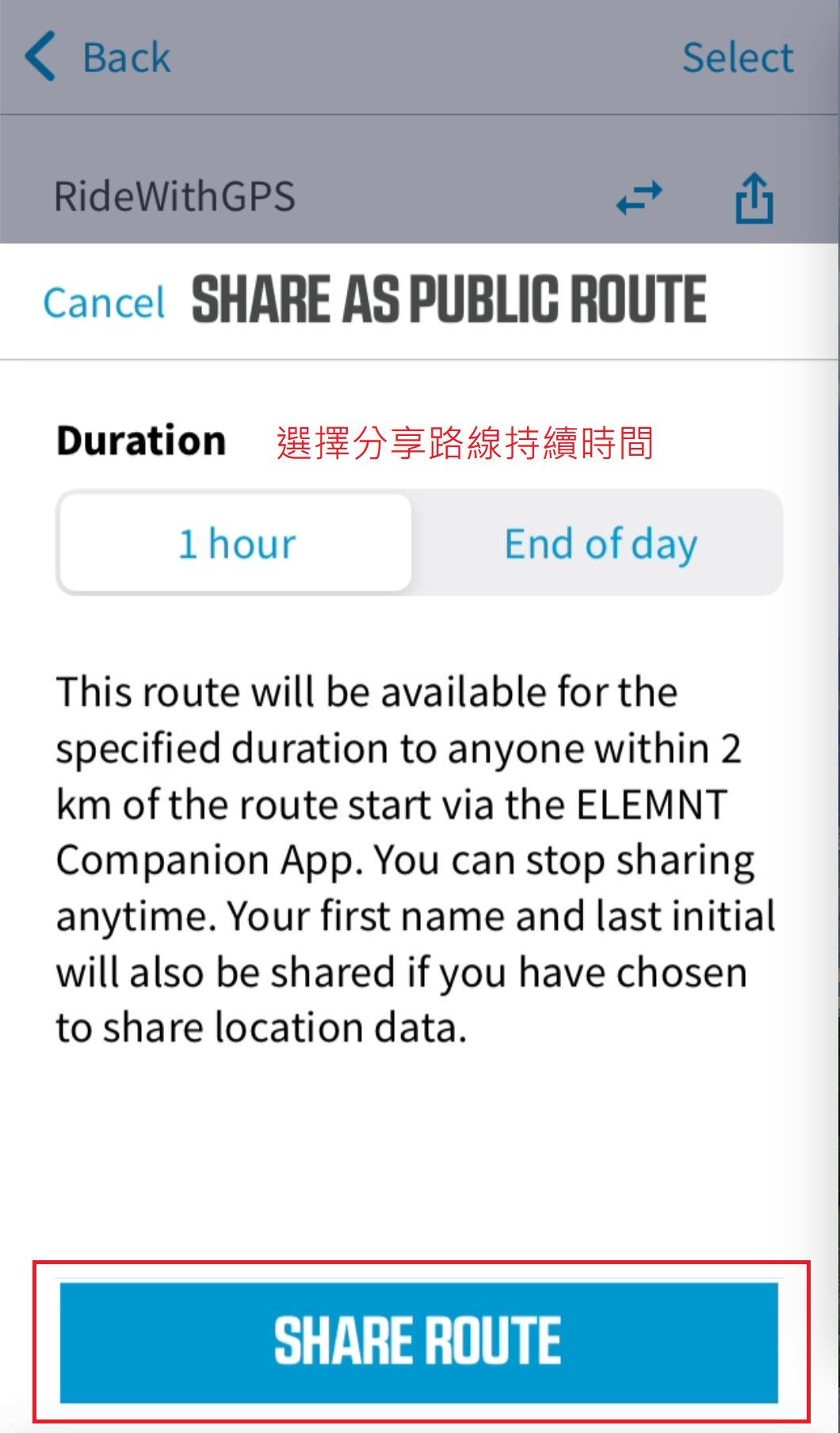Tap the Share Route button

click(419, 1341)
